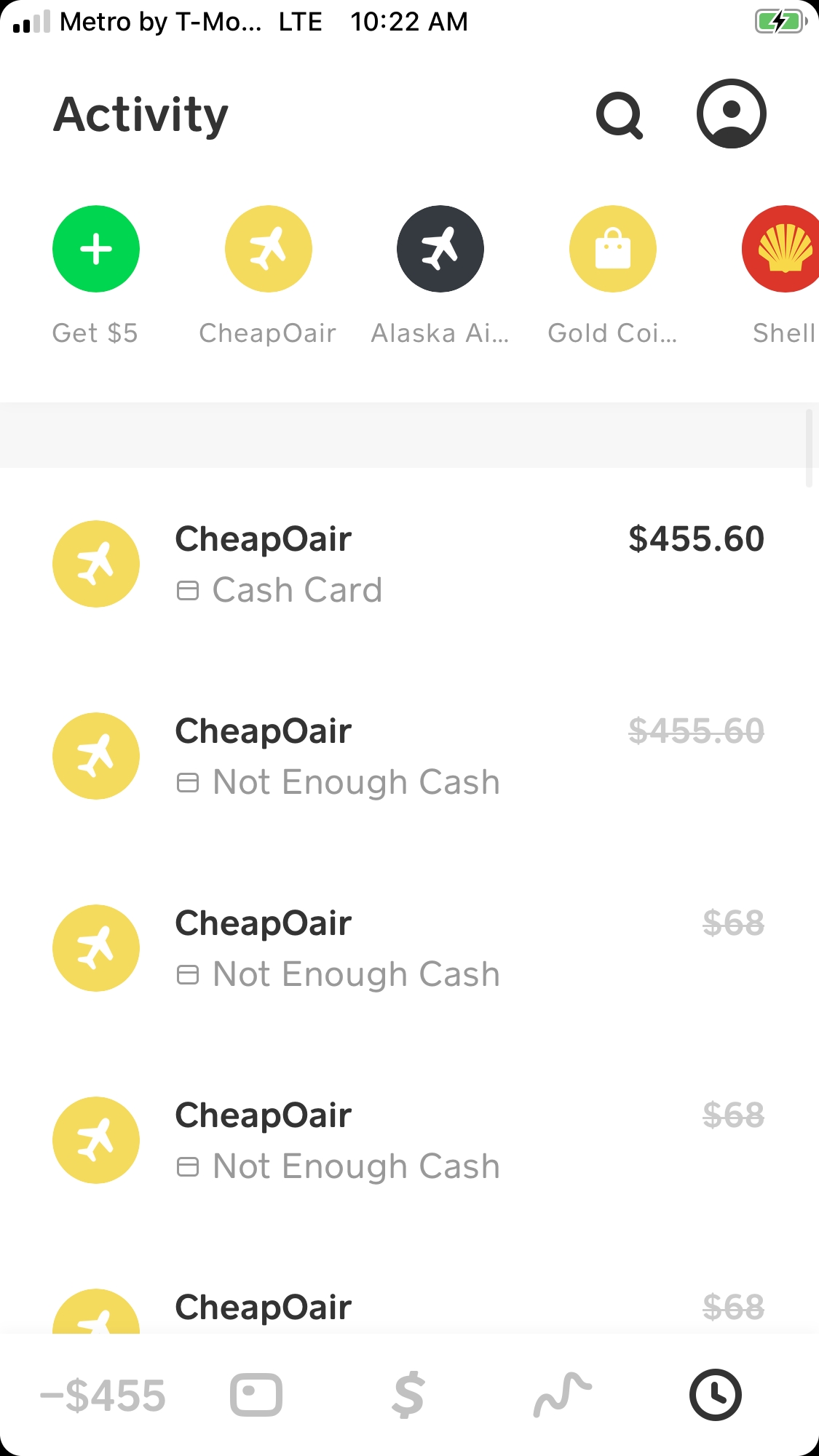Select the CheapOair shortcut airplane icon
The height and width of the screenshot is (1456, 819).
[268, 248]
